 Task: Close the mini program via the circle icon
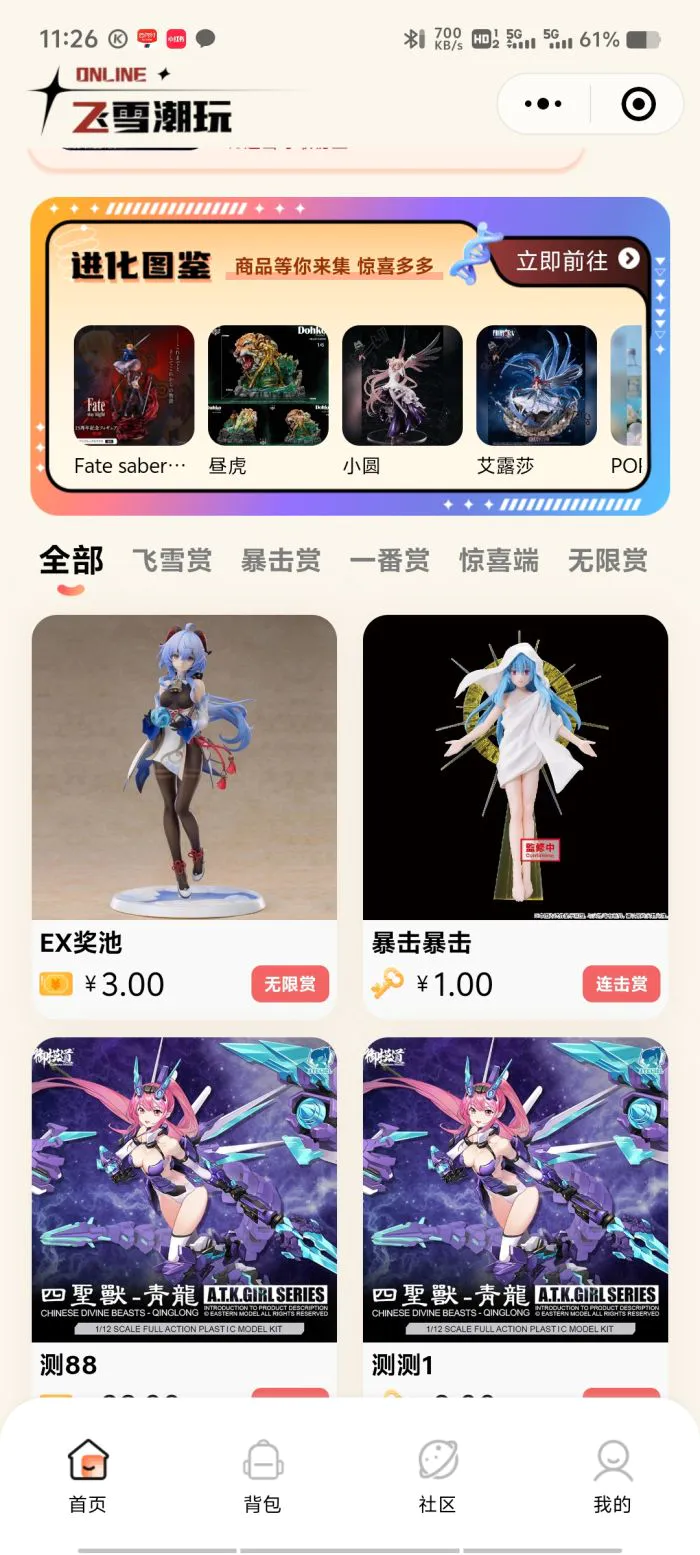coord(638,103)
